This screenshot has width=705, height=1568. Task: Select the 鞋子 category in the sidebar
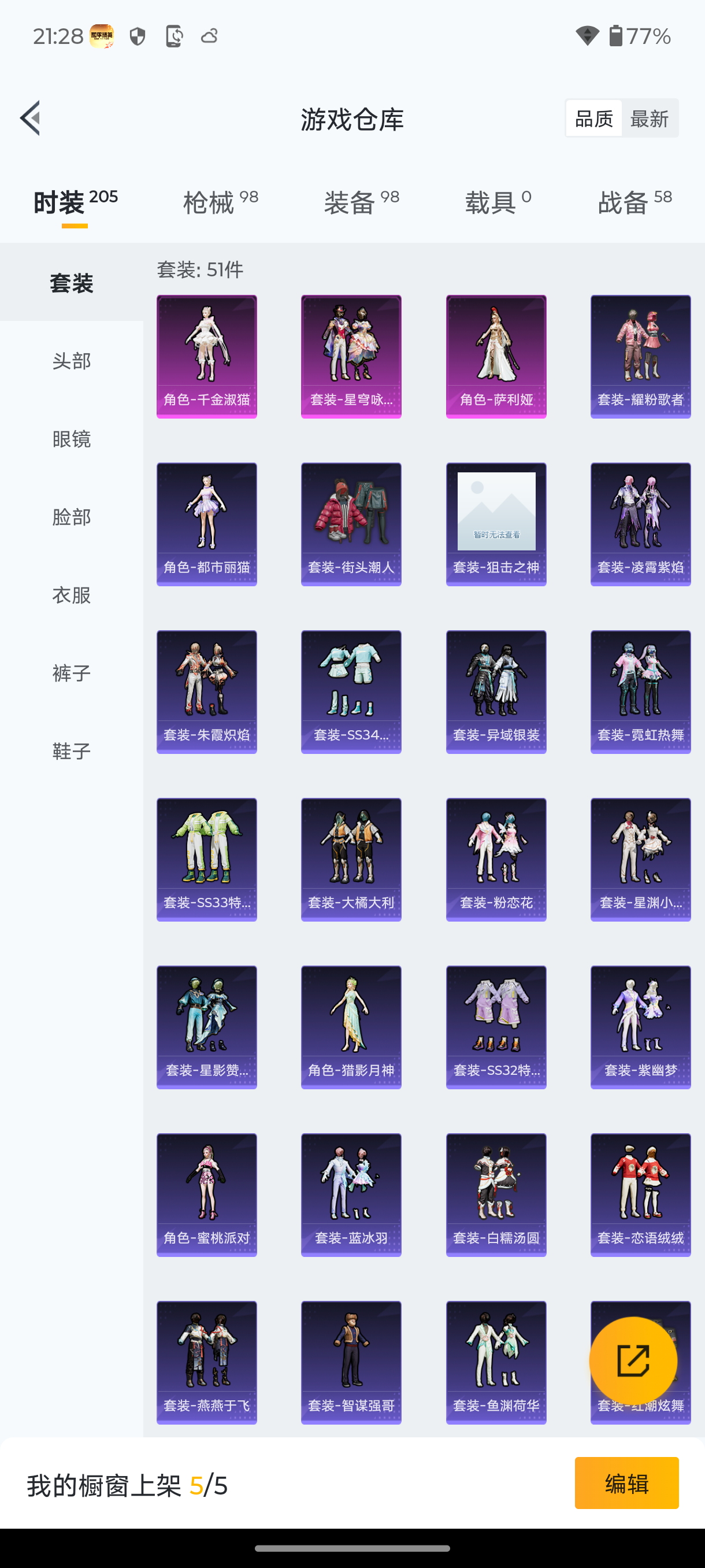click(x=71, y=750)
